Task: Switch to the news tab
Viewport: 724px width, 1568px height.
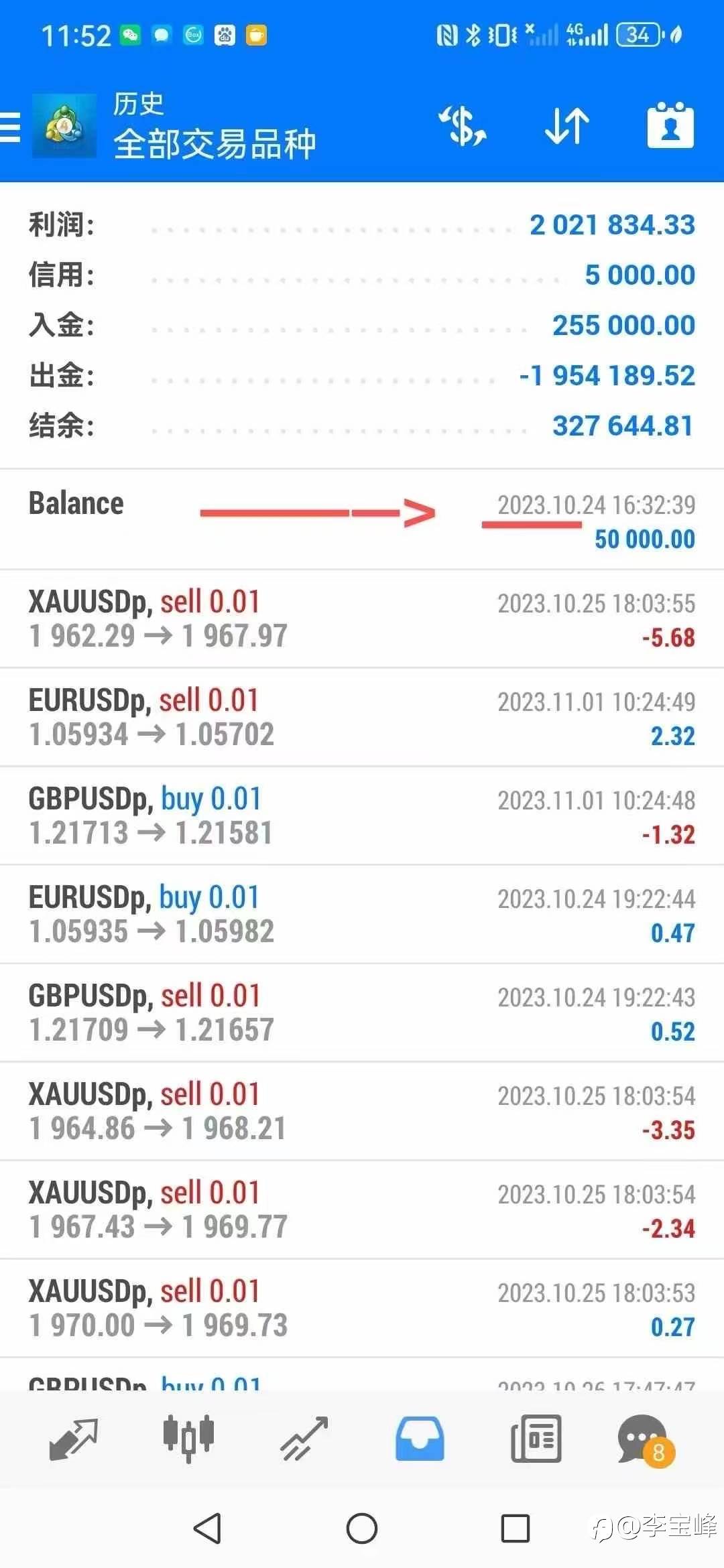Action: [536, 1439]
